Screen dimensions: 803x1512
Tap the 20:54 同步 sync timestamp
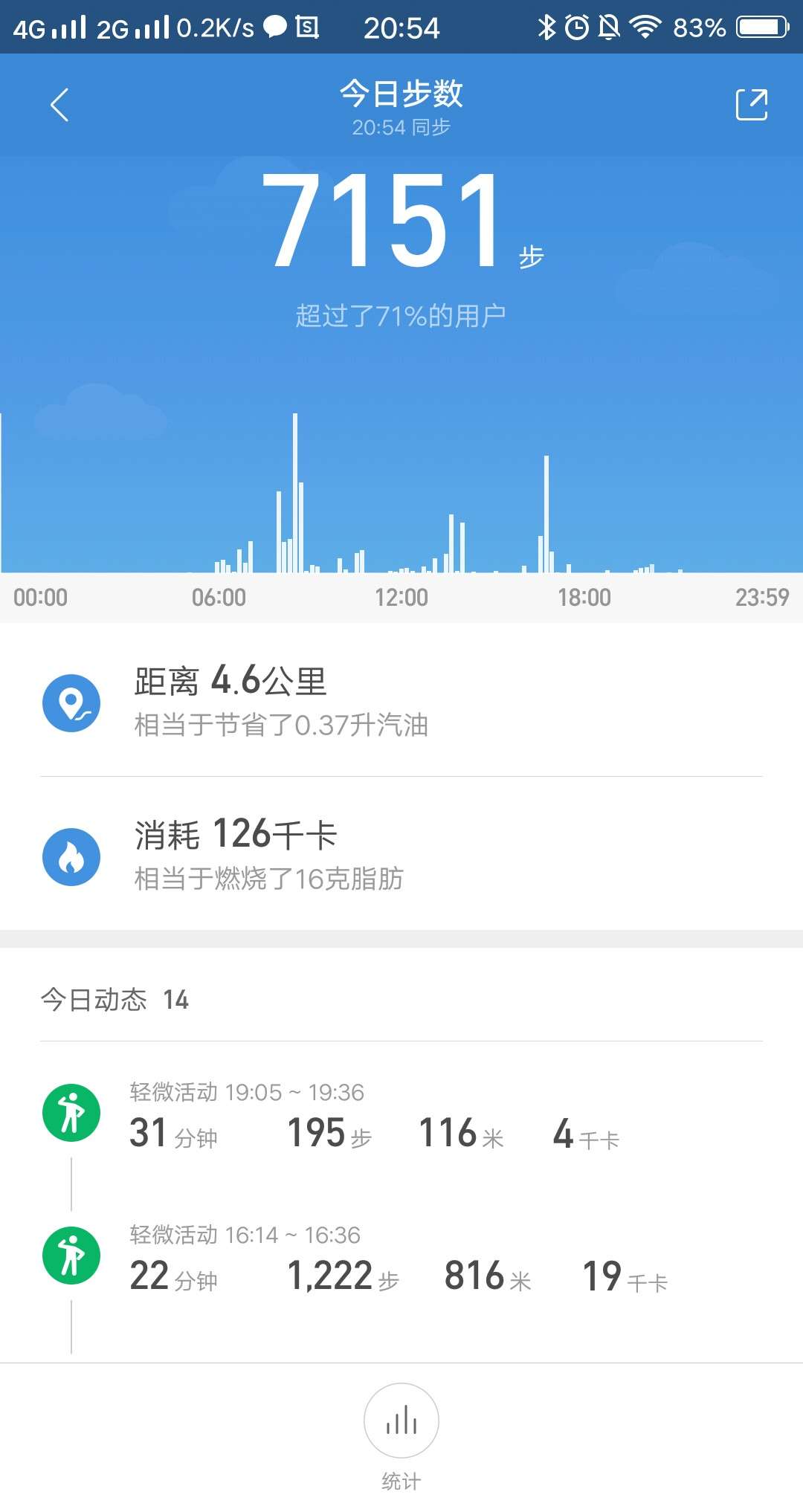tap(401, 128)
